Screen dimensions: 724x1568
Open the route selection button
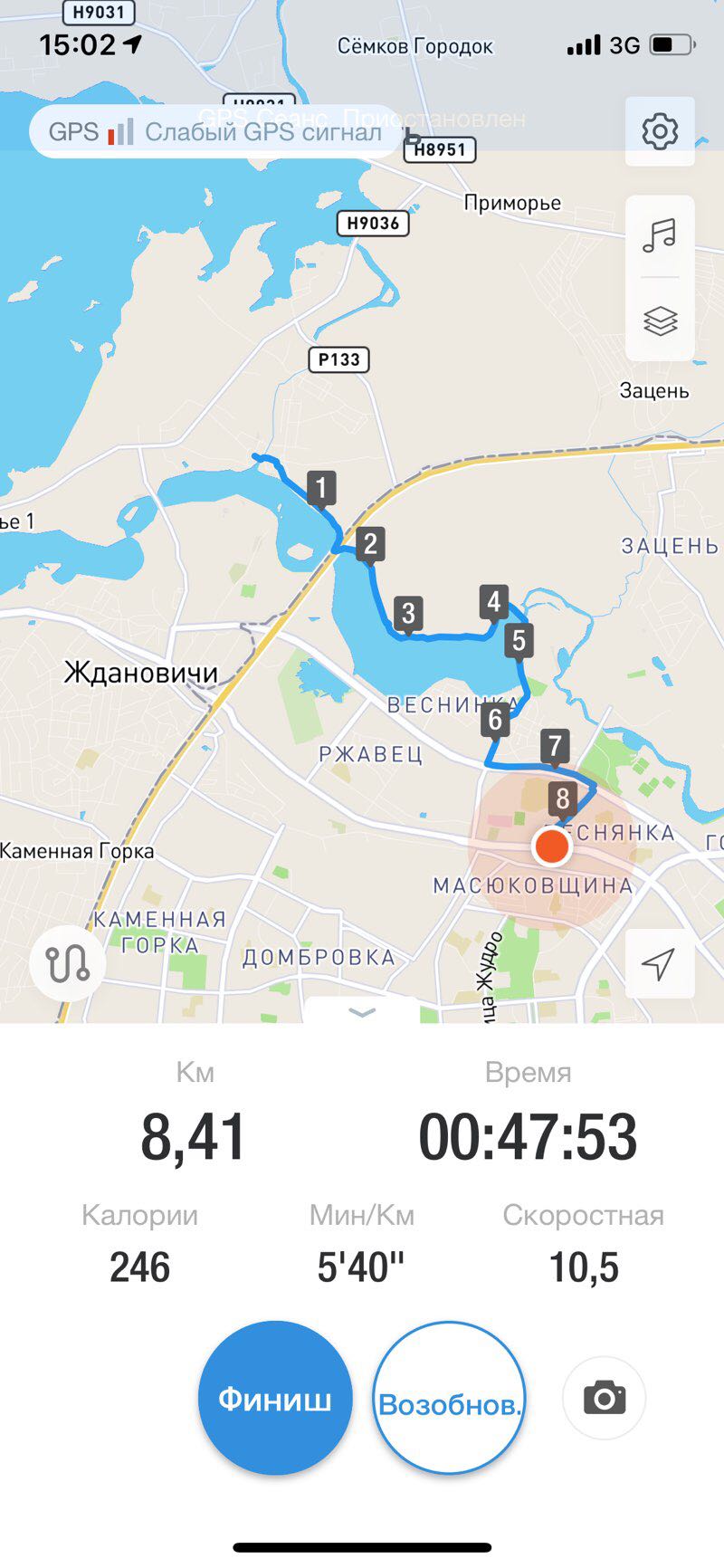67,964
